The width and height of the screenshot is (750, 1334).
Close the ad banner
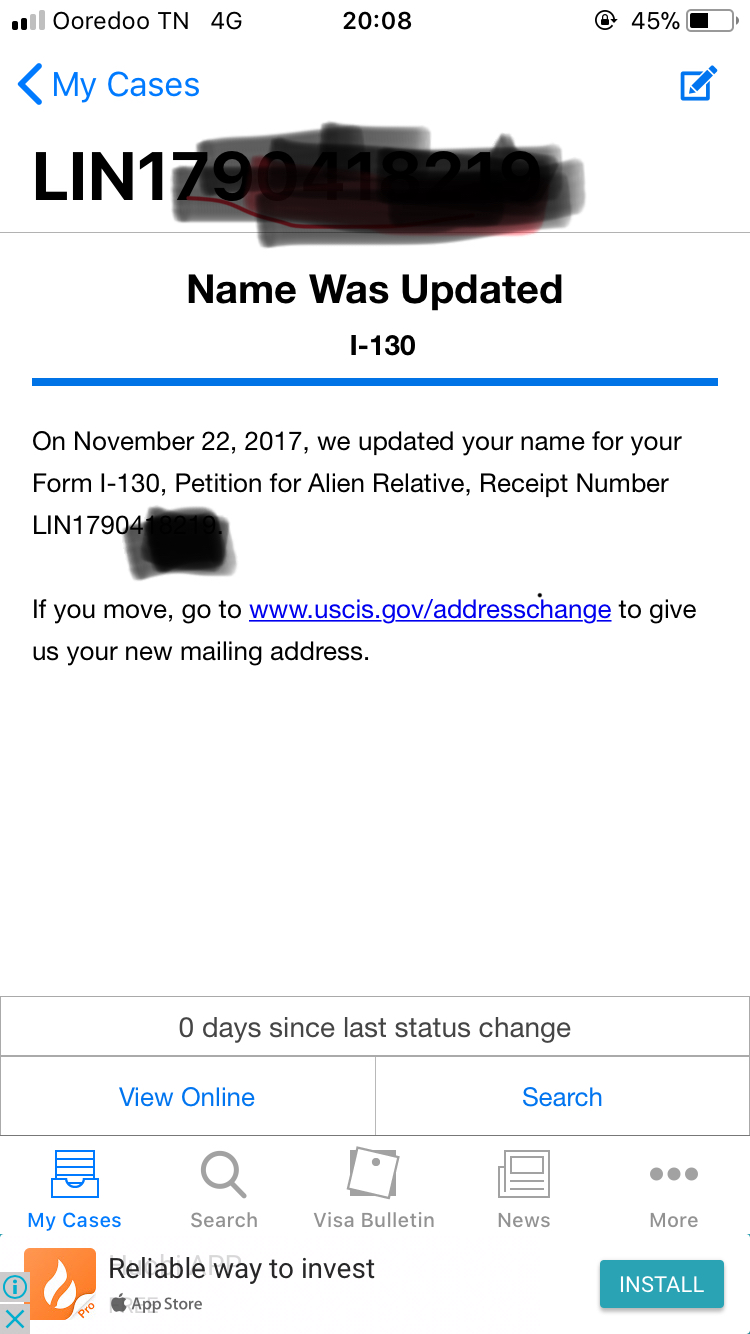pyautogui.click(x=14, y=1319)
